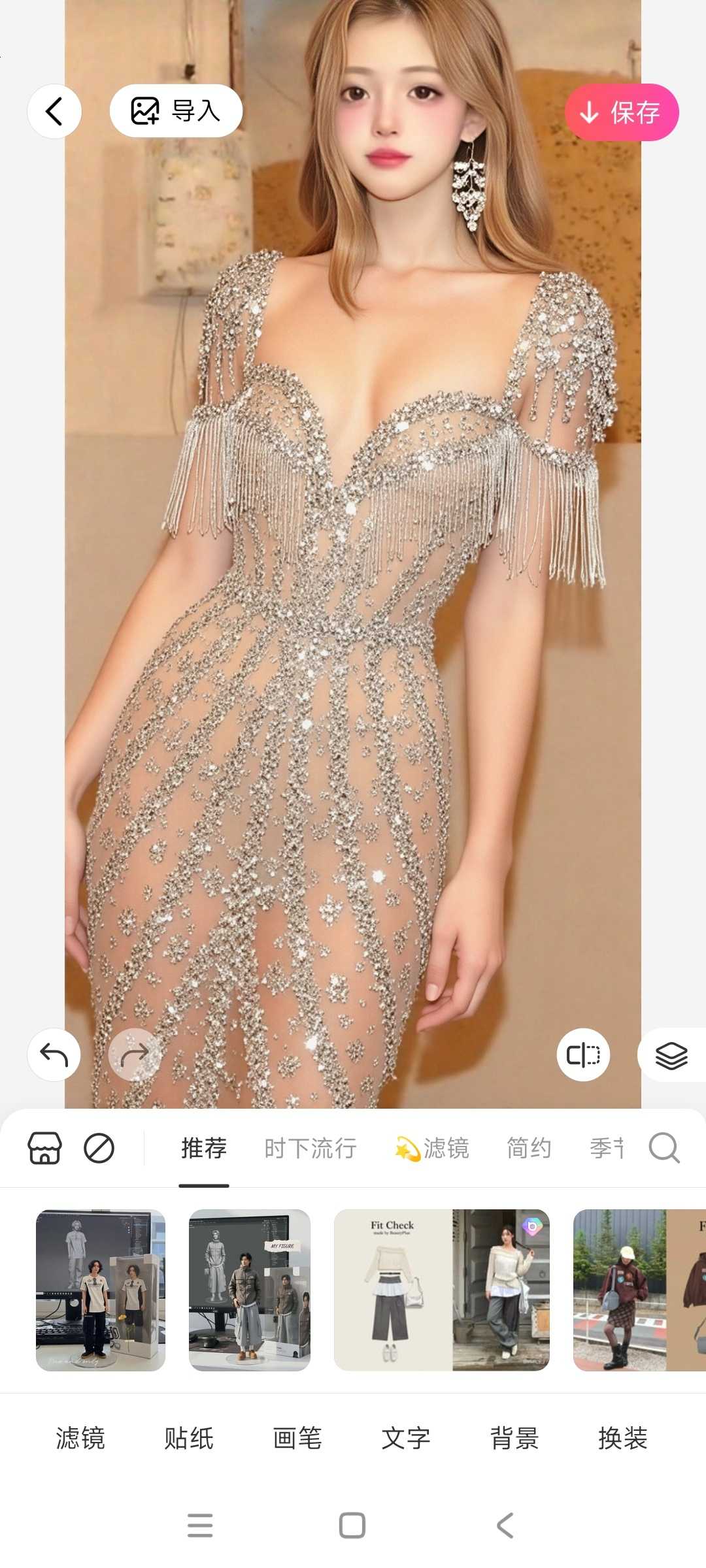Open the 换装 outfit change tool

pyautogui.click(x=623, y=1438)
